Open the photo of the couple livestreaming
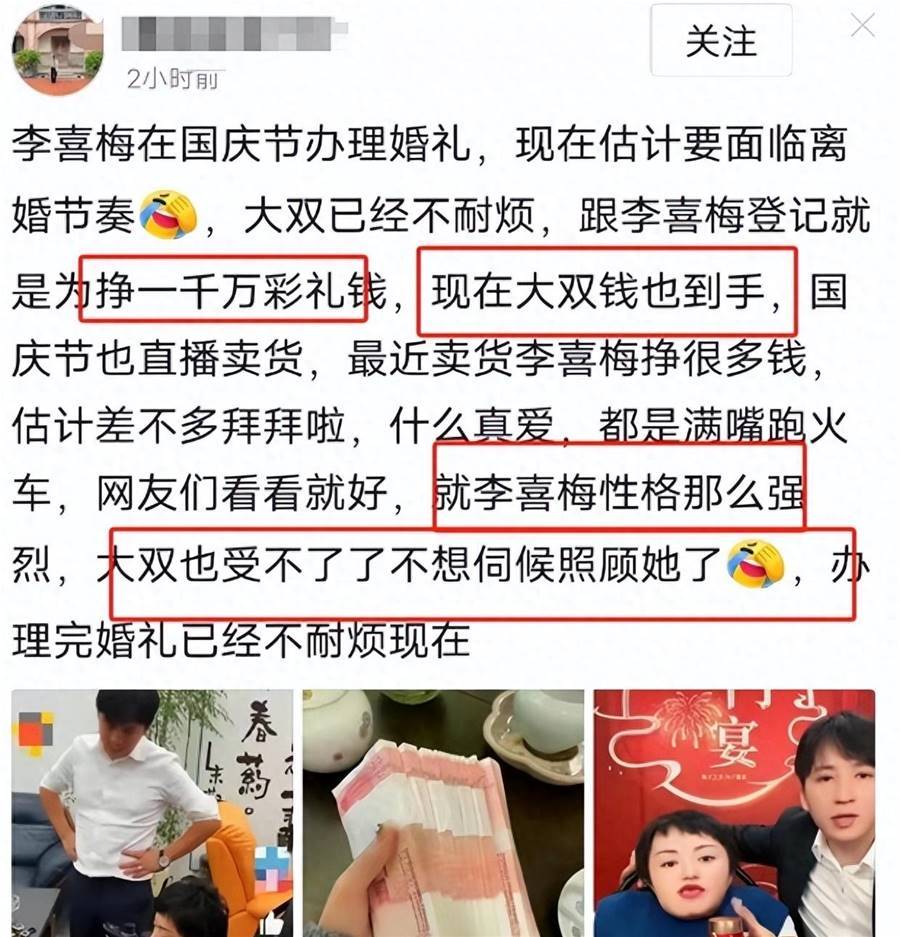The height and width of the screenshot is (937, 900). pyautogui.click(x=734, y=812)
